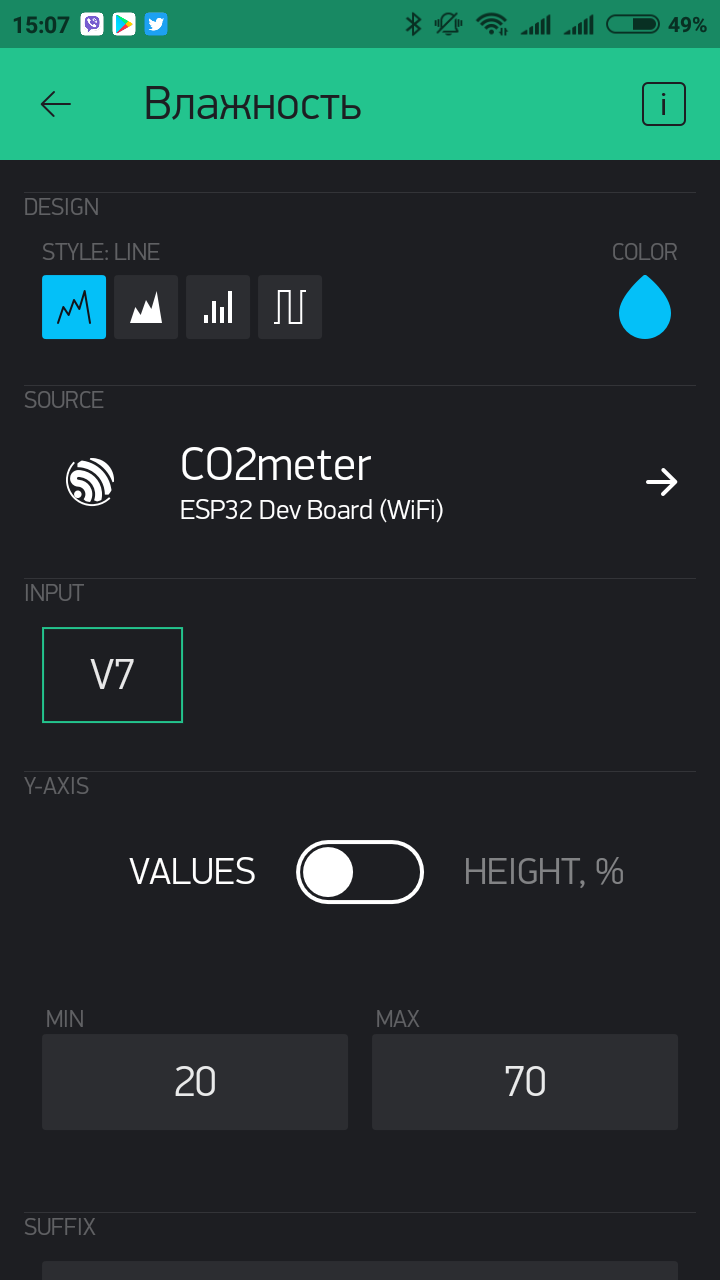Screen dimensions: 720x1280
Task: Choose the filled area chart style
Action: coord(146,307)
